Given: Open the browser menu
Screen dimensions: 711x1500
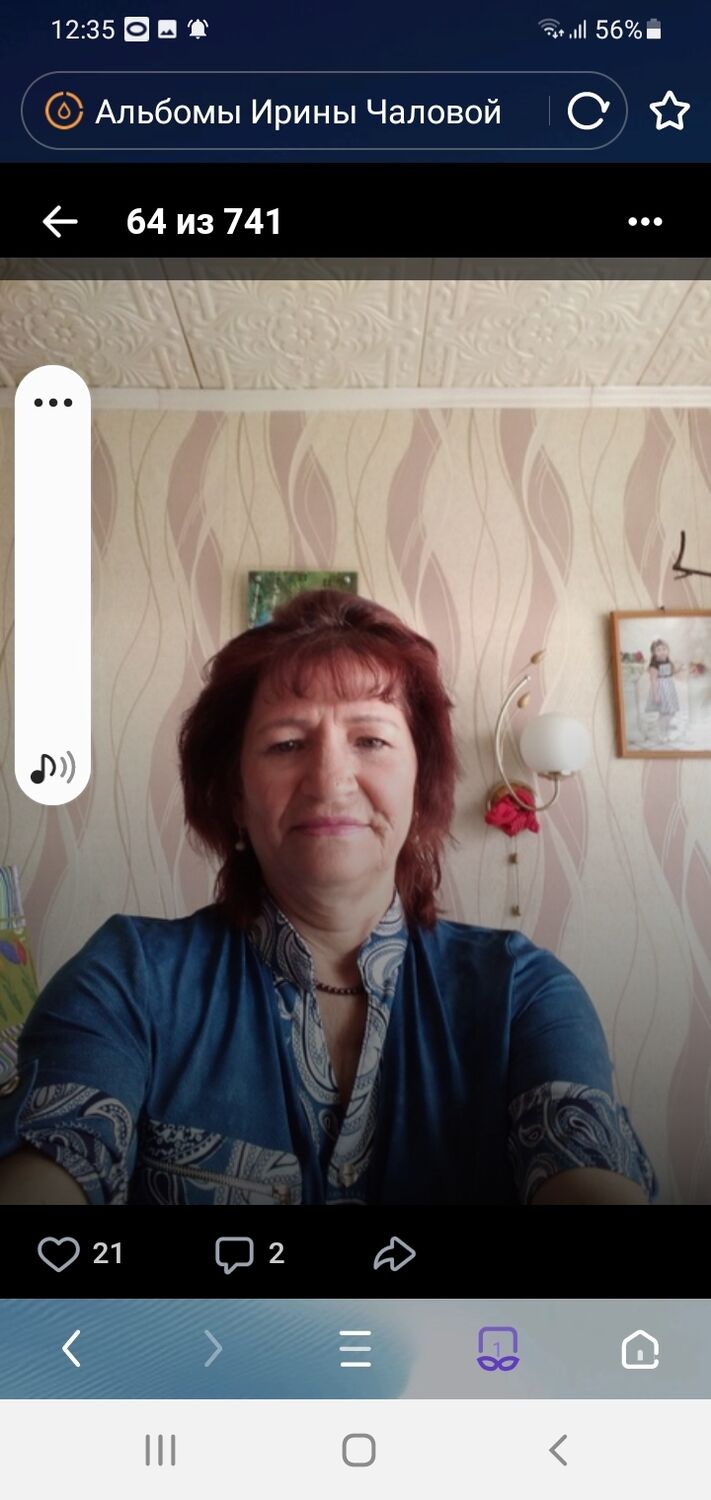Looking at the screenshot, I should (x=355, y=1349).
